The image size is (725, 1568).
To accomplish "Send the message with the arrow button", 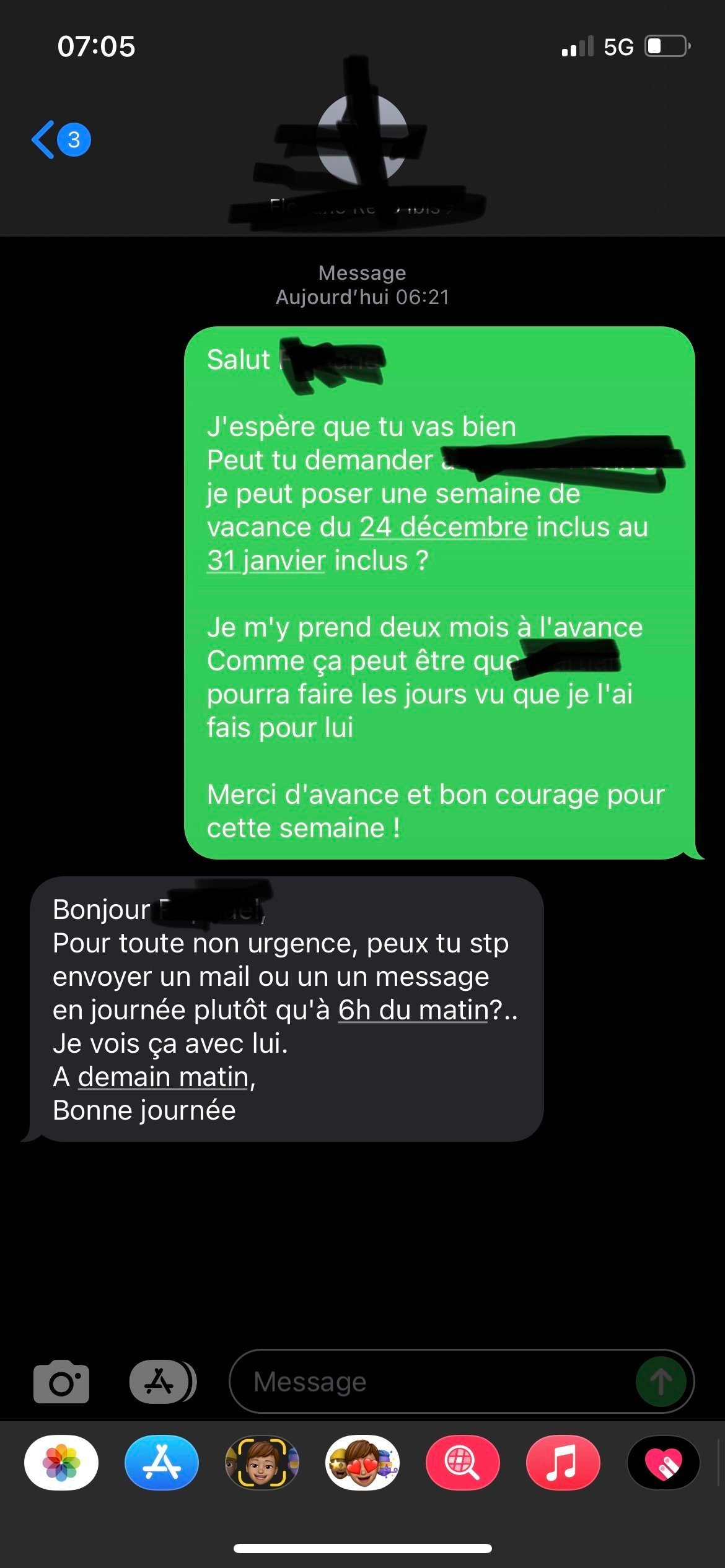I will pyautogui.click(x=661, y=1382).
